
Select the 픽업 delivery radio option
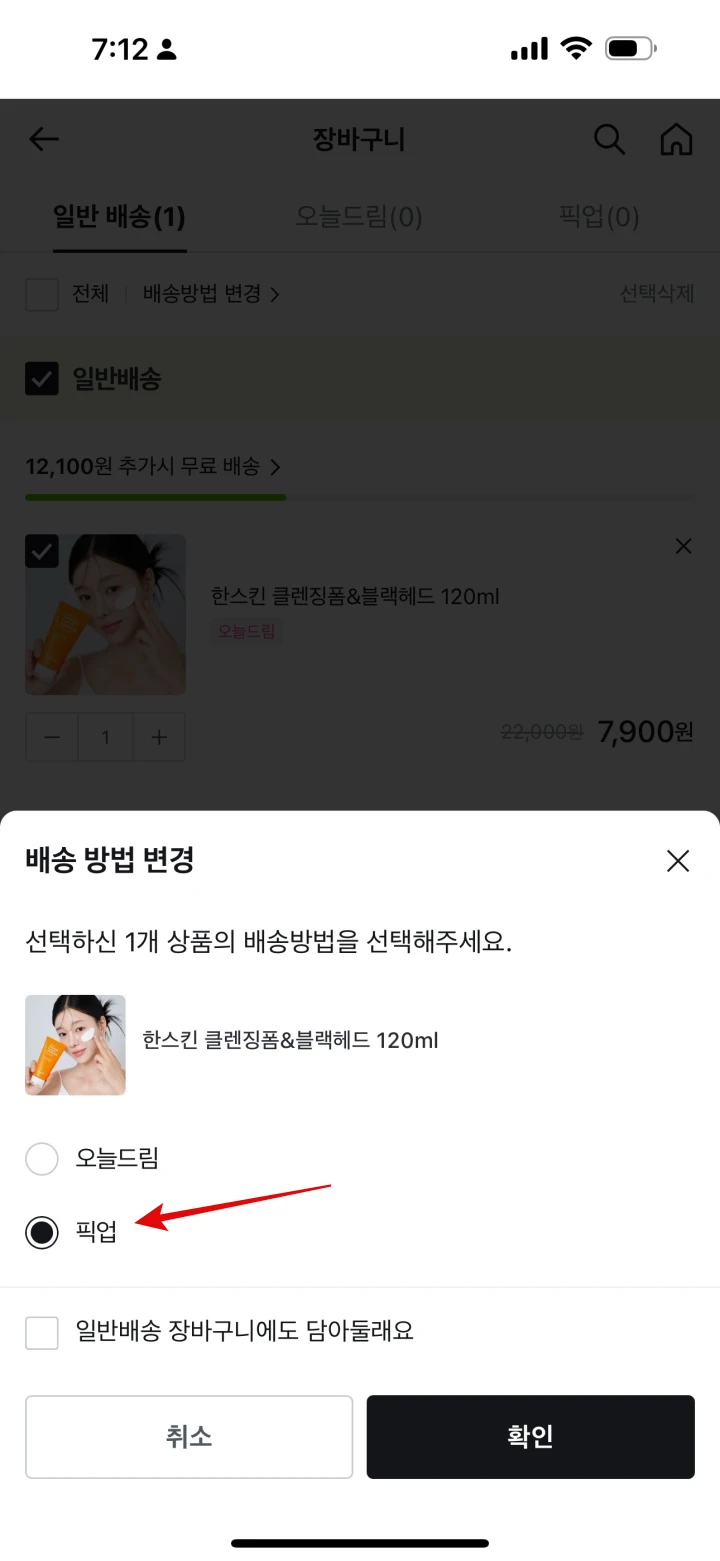42,1232
